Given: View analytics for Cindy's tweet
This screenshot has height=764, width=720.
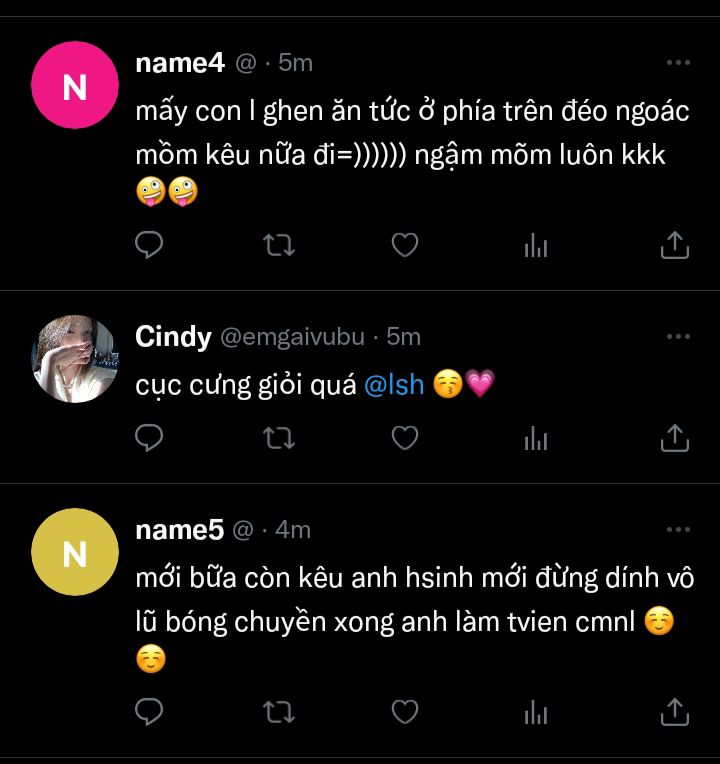Looking at the screenshot, I should [x=536, y=437].
